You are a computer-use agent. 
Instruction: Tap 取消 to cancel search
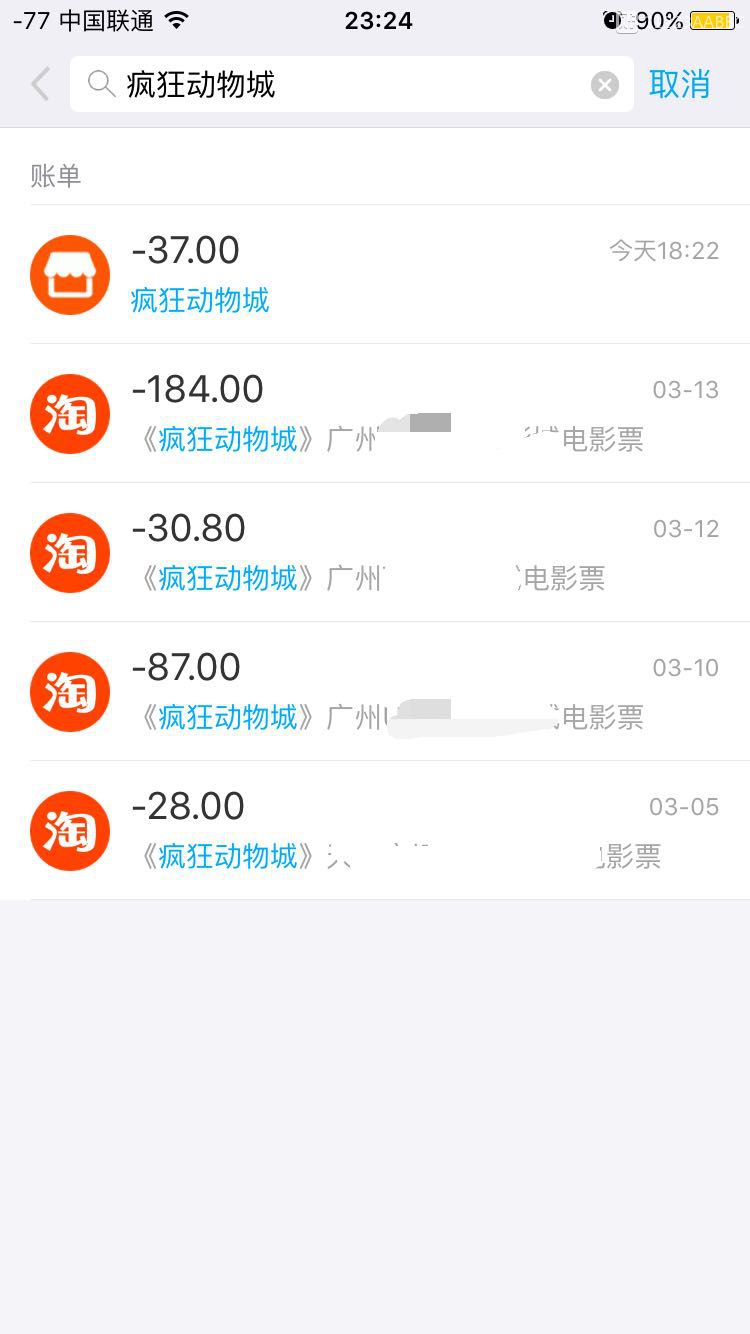point(679,84)
